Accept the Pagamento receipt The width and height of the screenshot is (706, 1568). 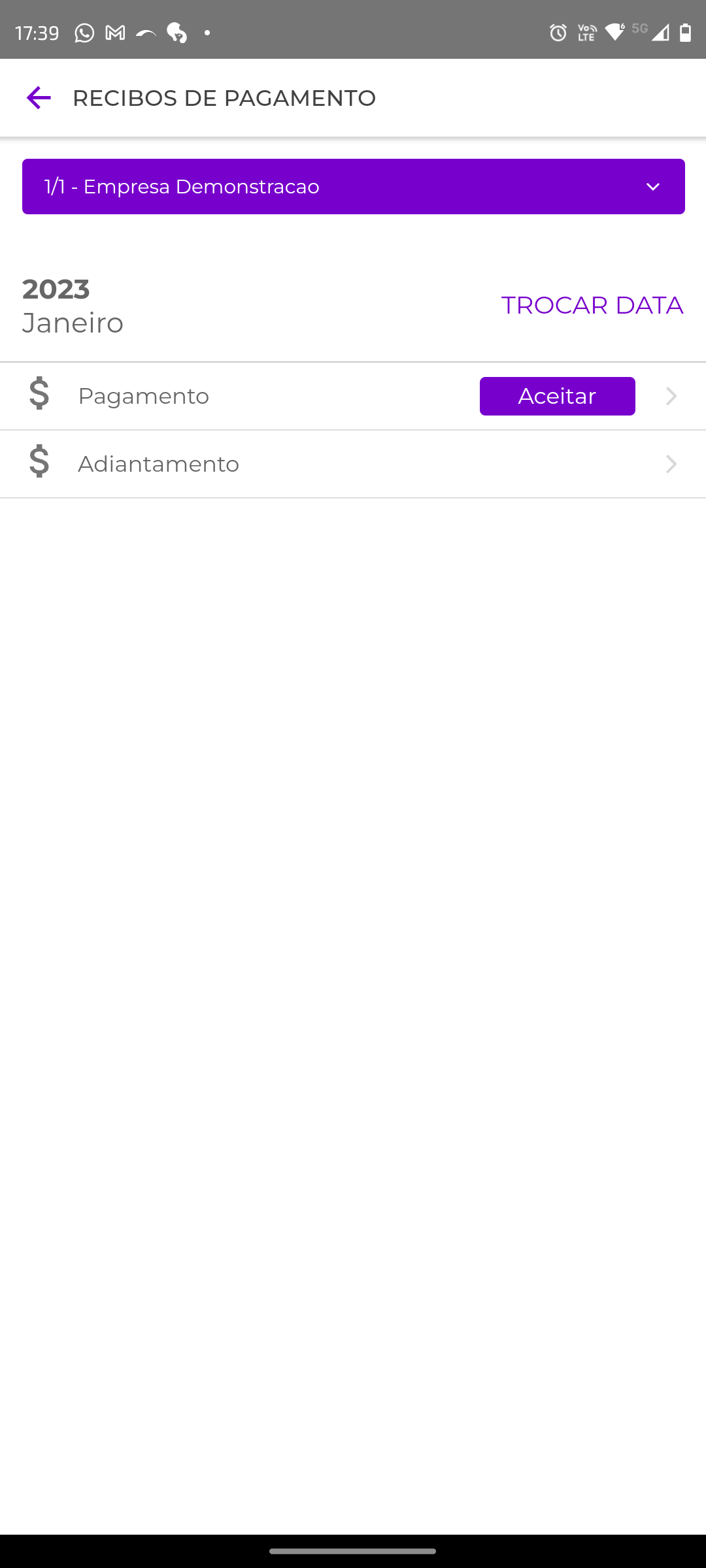point(557,396)
